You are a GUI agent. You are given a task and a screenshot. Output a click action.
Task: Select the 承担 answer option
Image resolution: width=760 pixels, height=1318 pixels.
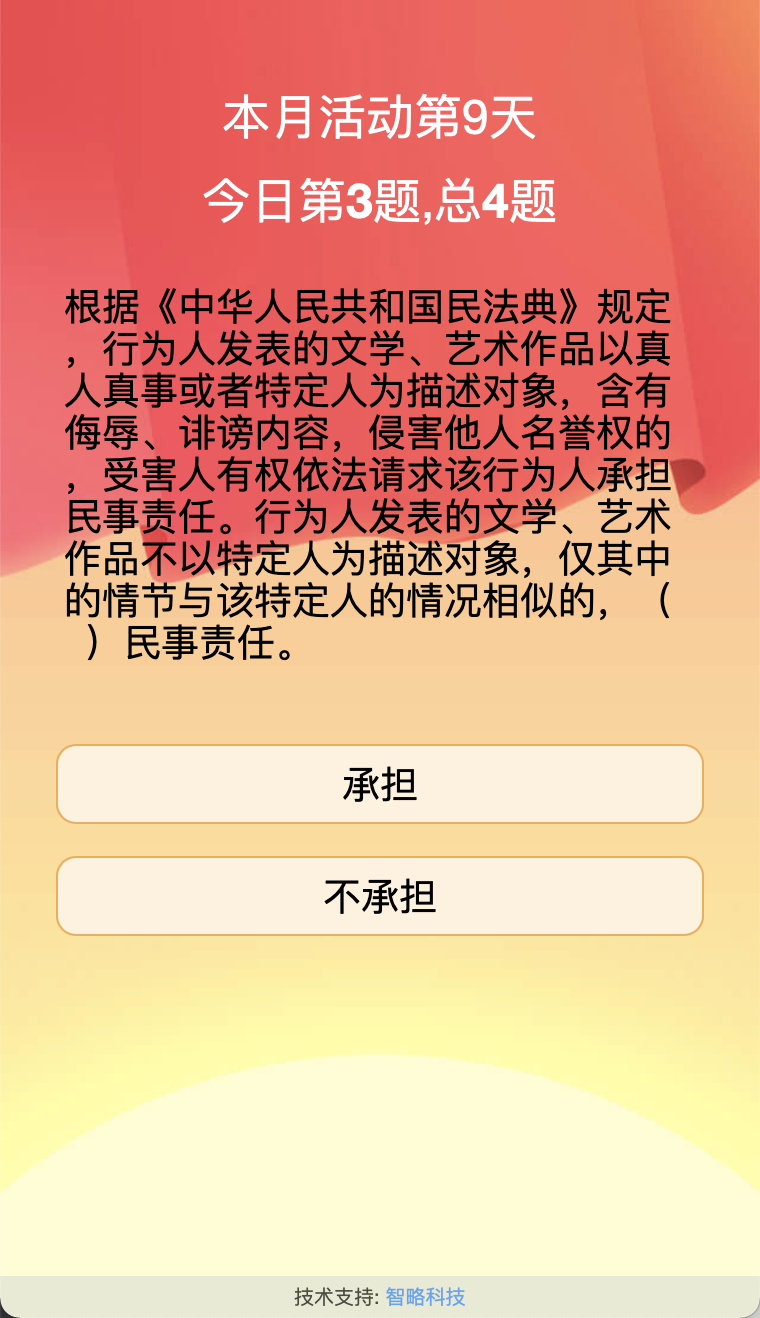(380, 784)
